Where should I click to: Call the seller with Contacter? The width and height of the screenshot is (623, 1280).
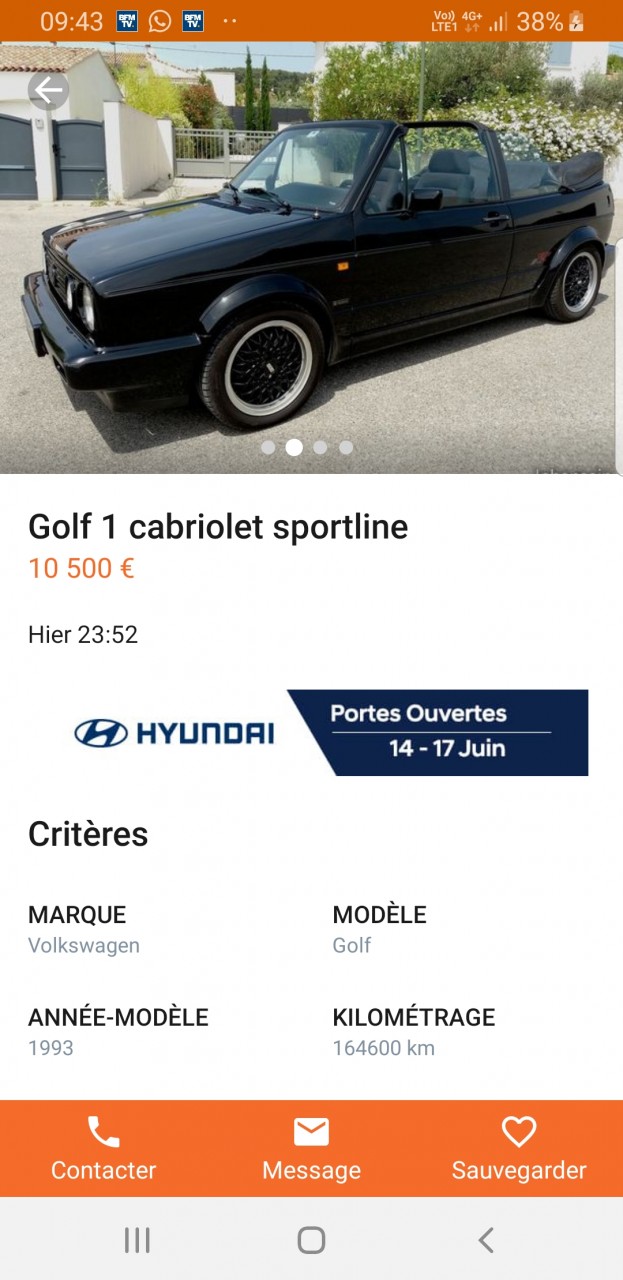coord(103,1149)
